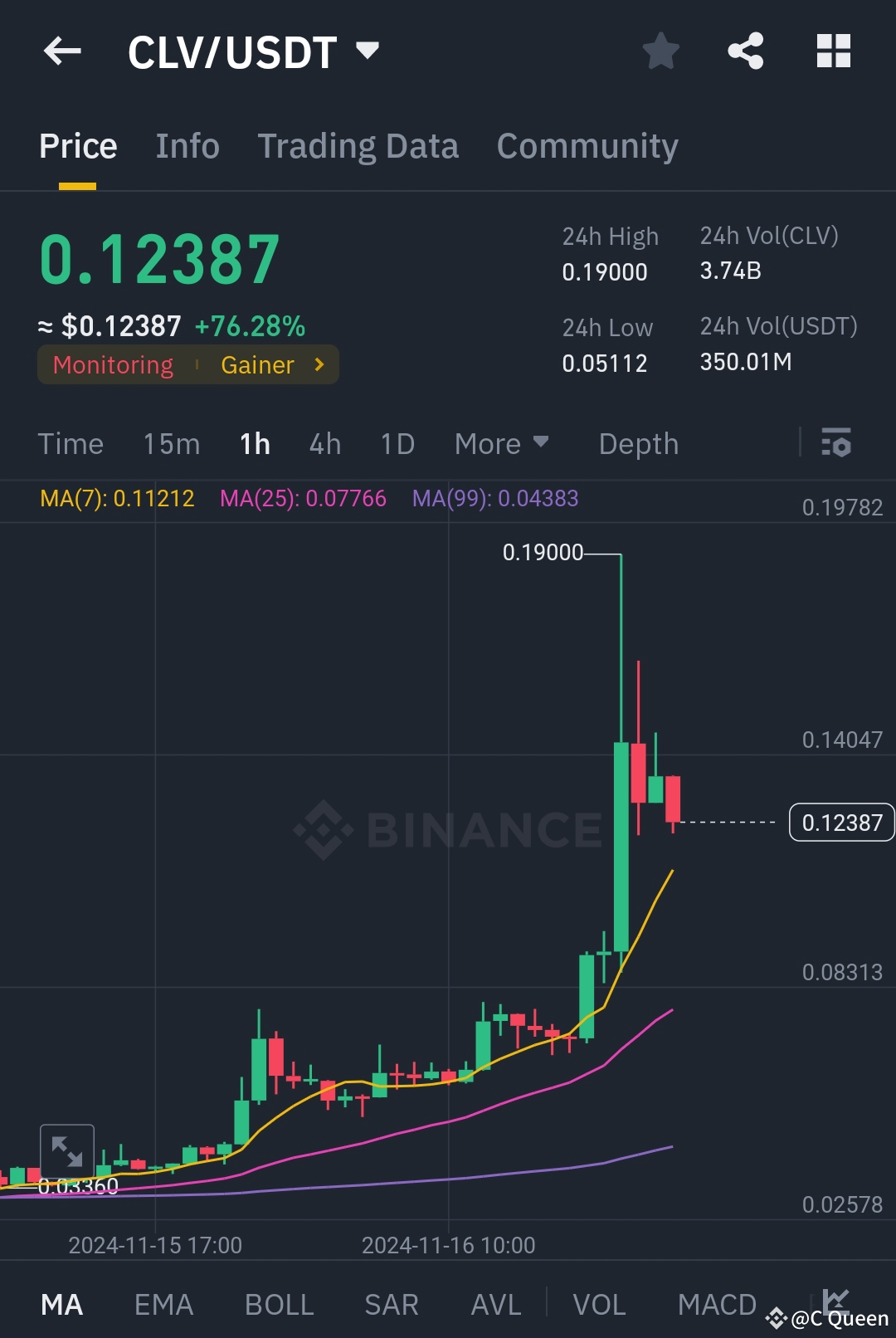896x1338 pixels.
Task: Expand the More timeframe options
Action: coord(500,444)
